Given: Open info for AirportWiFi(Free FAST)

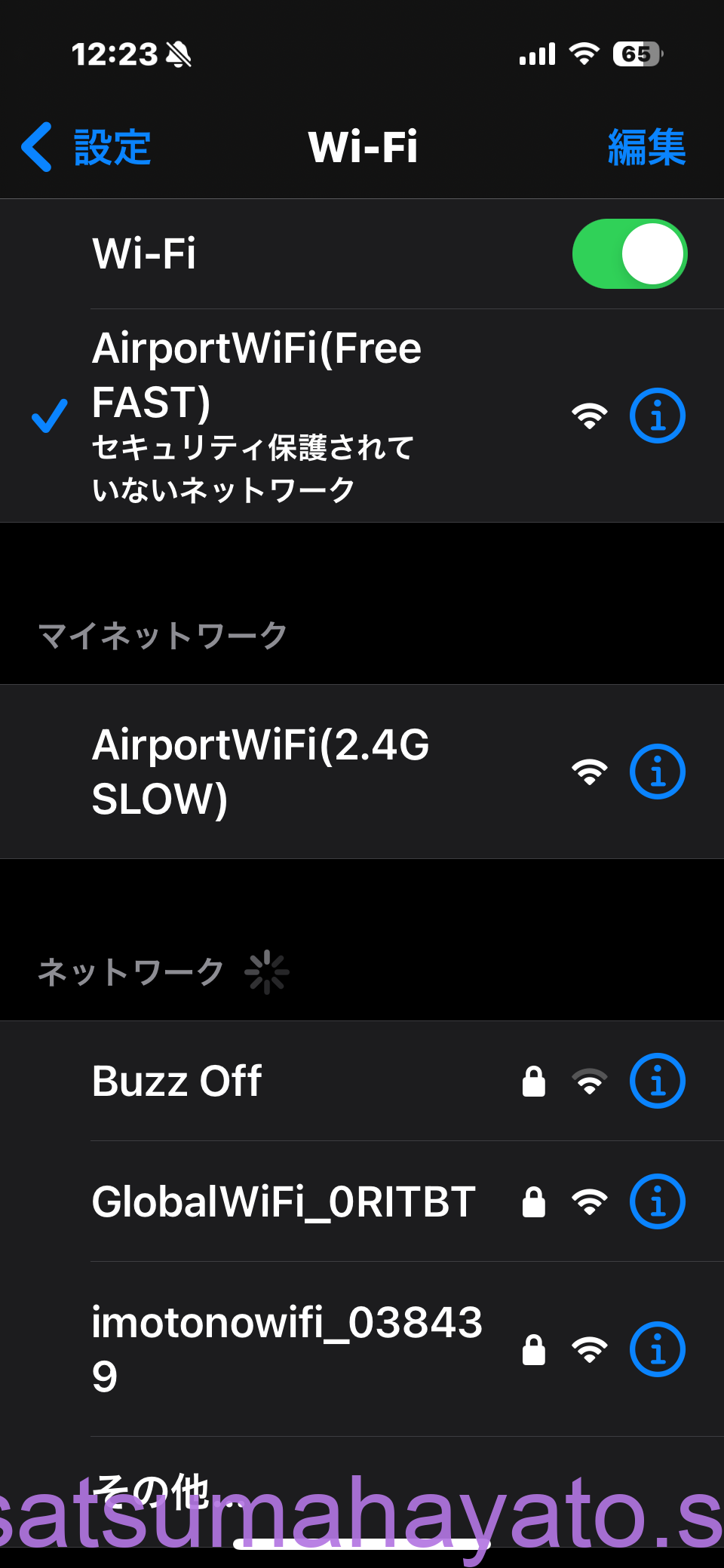Looking at the screenshot, I should 657,416.
